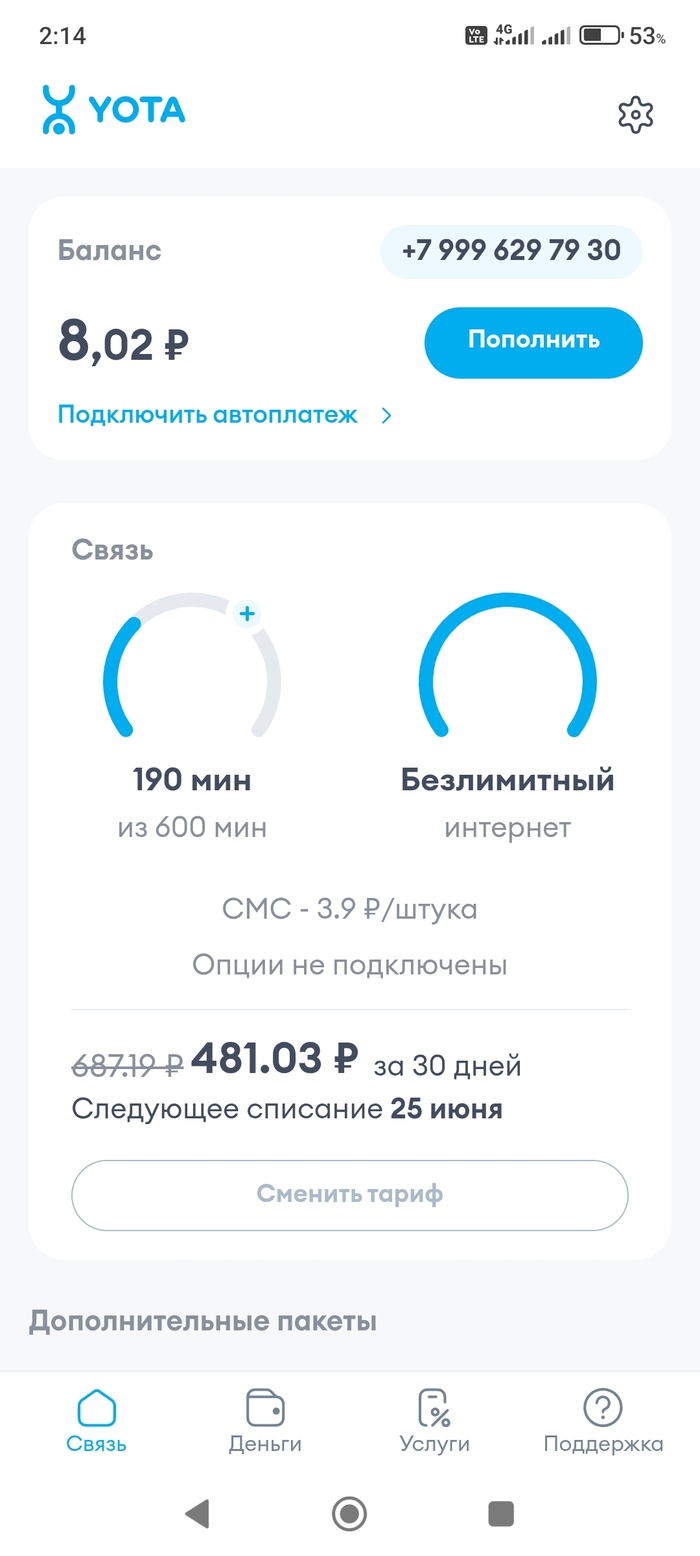Tap the Сменить тариф button
This screenshot has height=1556, width=700.
point(349,1194)
